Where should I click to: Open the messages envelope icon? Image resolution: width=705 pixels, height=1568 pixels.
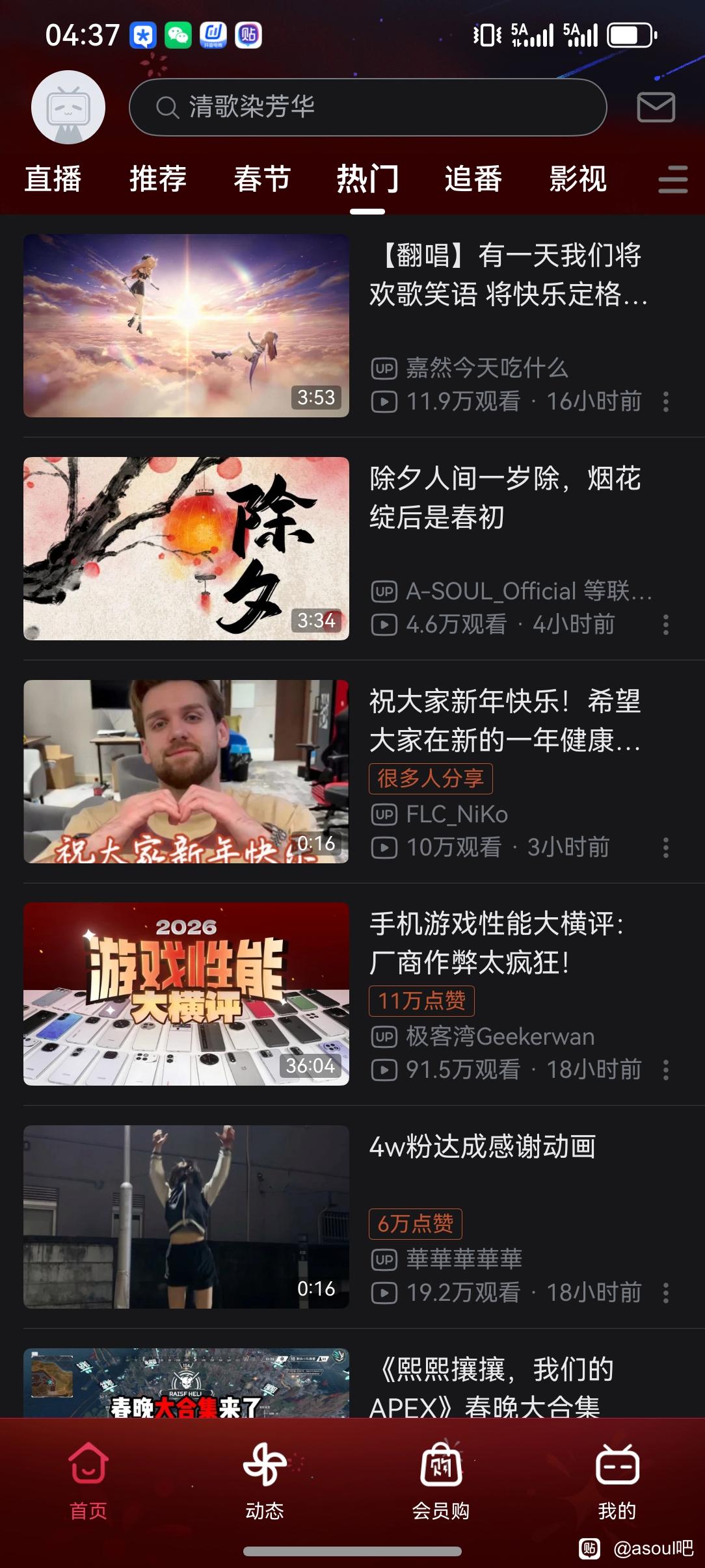pyautogui.click(x=656, y=107)
